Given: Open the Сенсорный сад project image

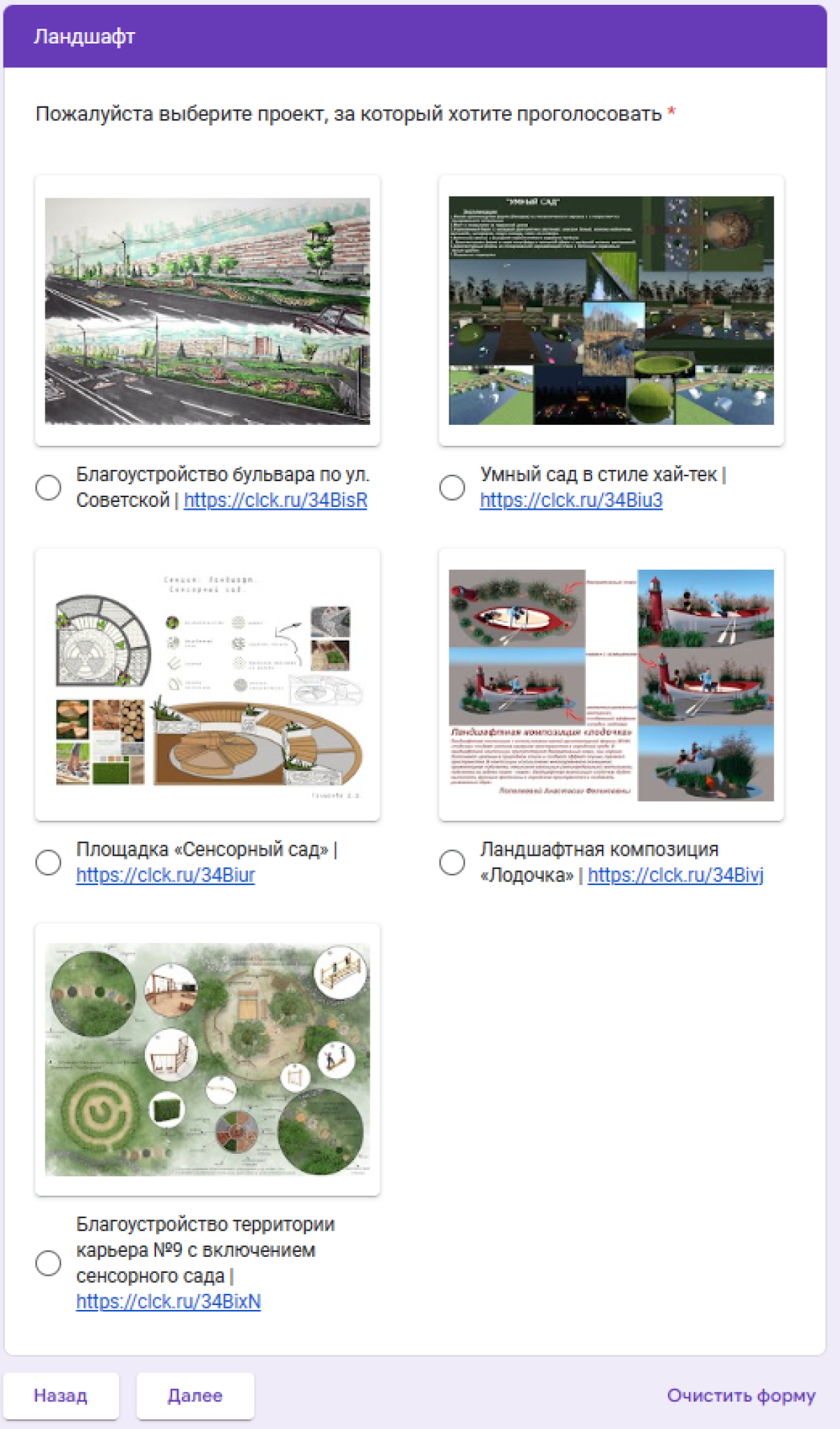Looking at the screenshot, I should [207, 685].
